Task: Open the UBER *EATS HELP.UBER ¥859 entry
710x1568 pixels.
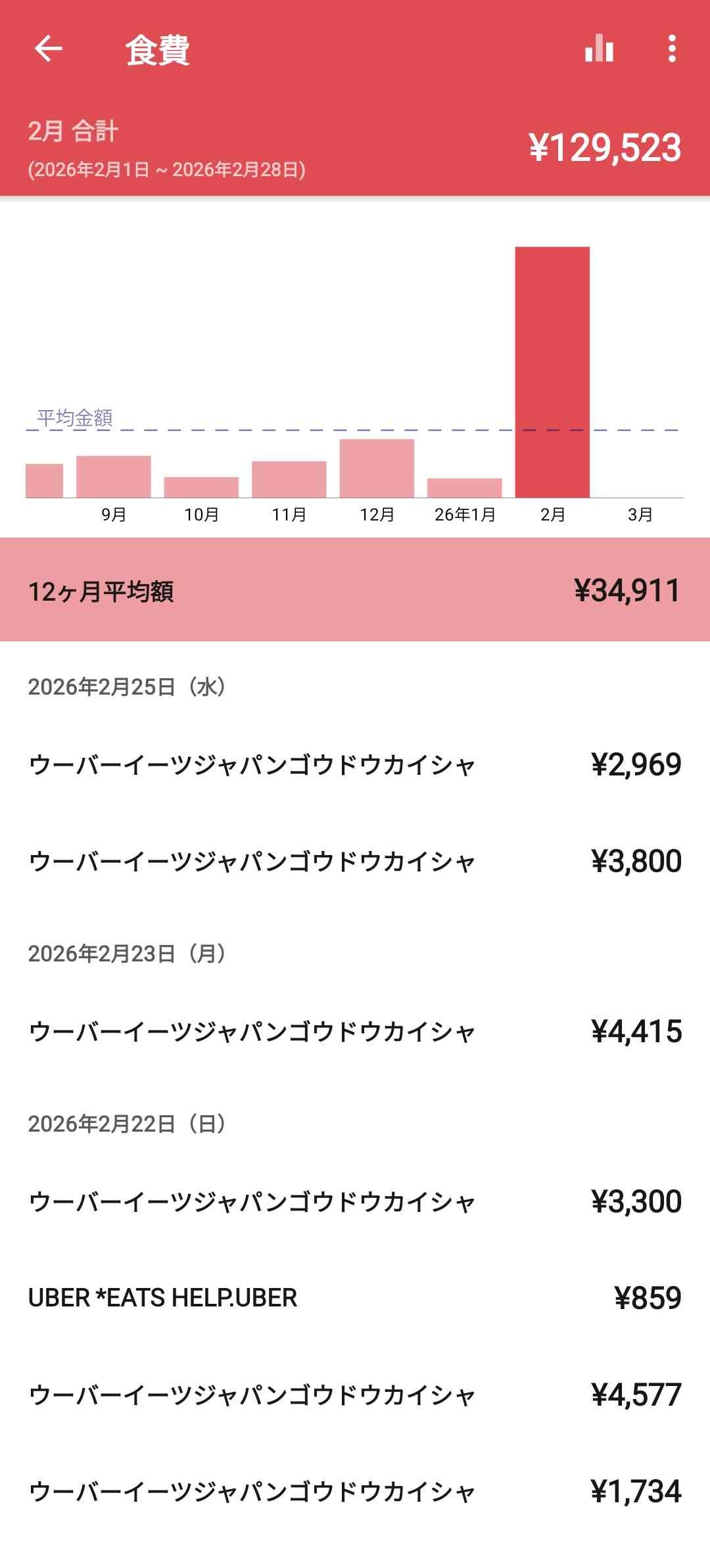Action: click(355, 1298)
